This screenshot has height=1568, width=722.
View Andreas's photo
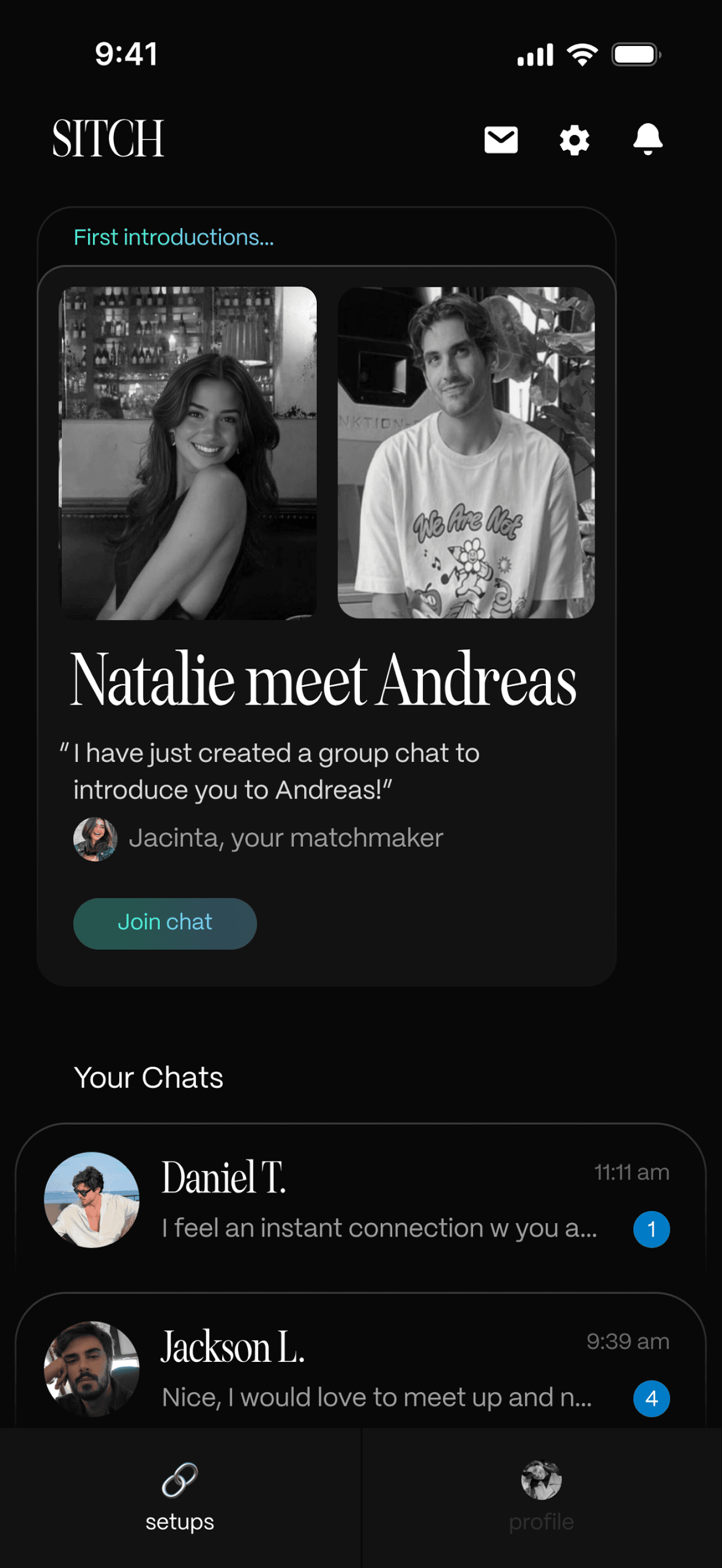coord(465,453)
